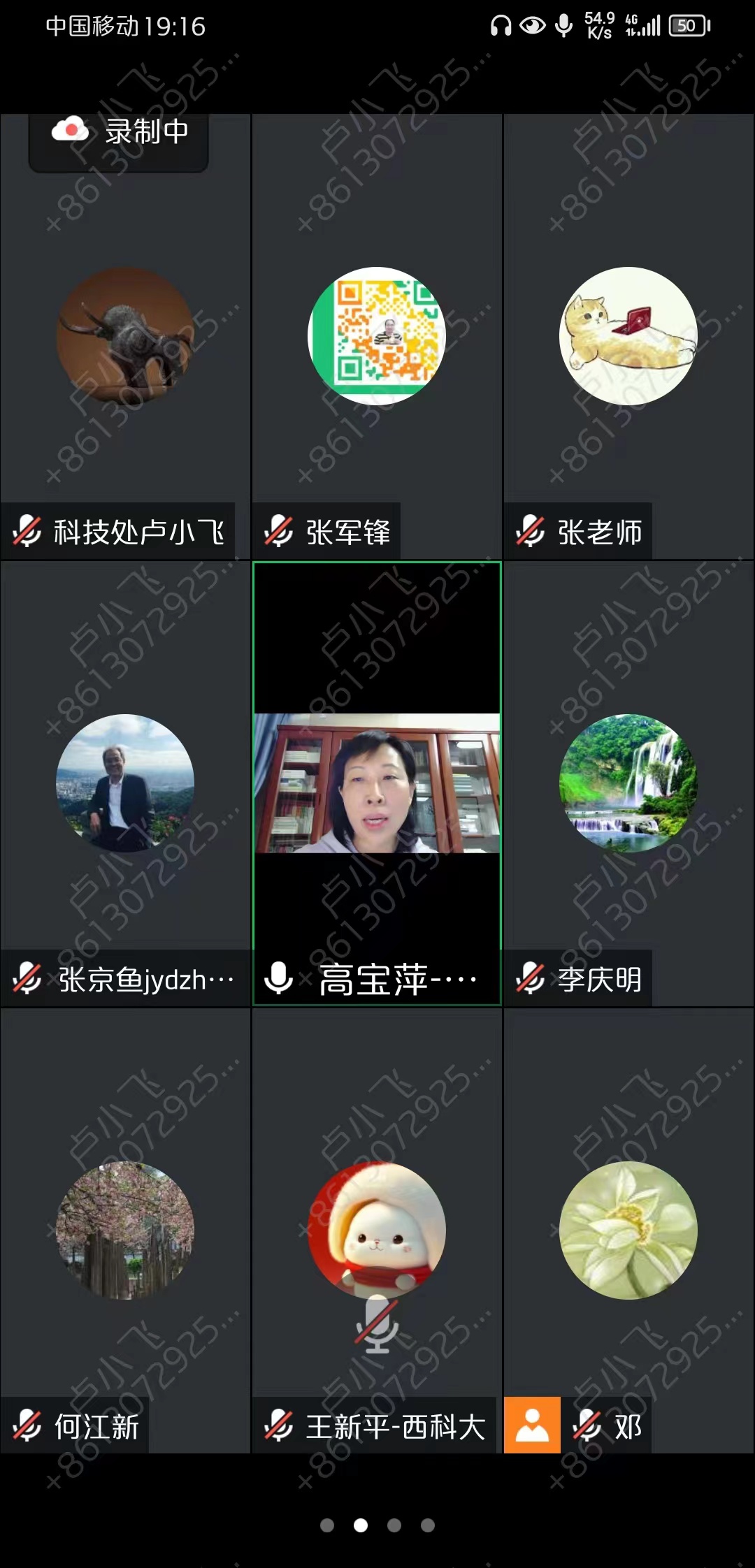Screen dimensions: 755x1568
Task: Select 张军锋's participant tile
Action: click(x=377, y=335)
